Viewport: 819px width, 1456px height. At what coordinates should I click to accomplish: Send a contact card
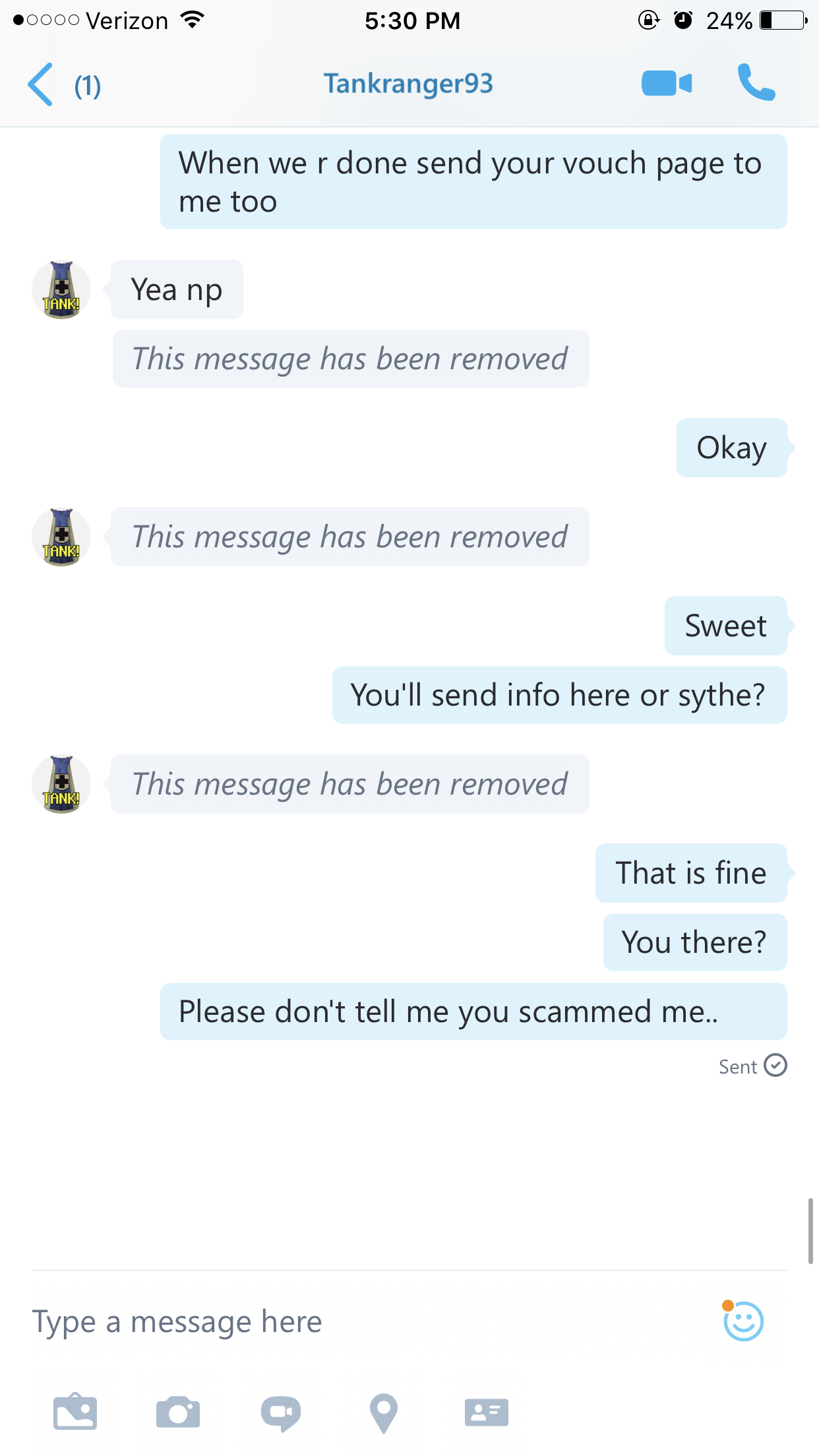point(487,1412)
